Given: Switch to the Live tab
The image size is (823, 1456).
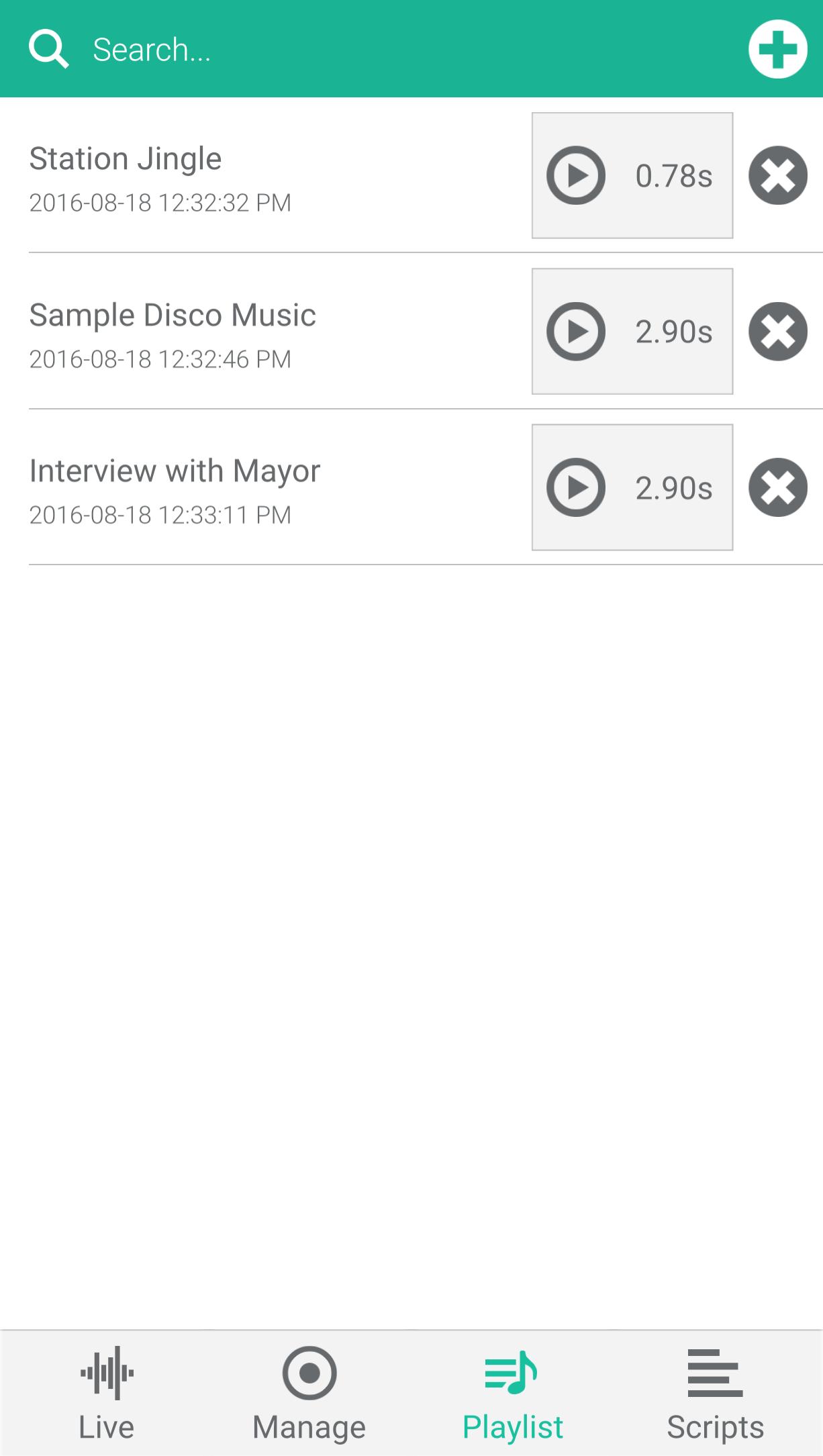Looking at the screenshot, I should 106,1394.
